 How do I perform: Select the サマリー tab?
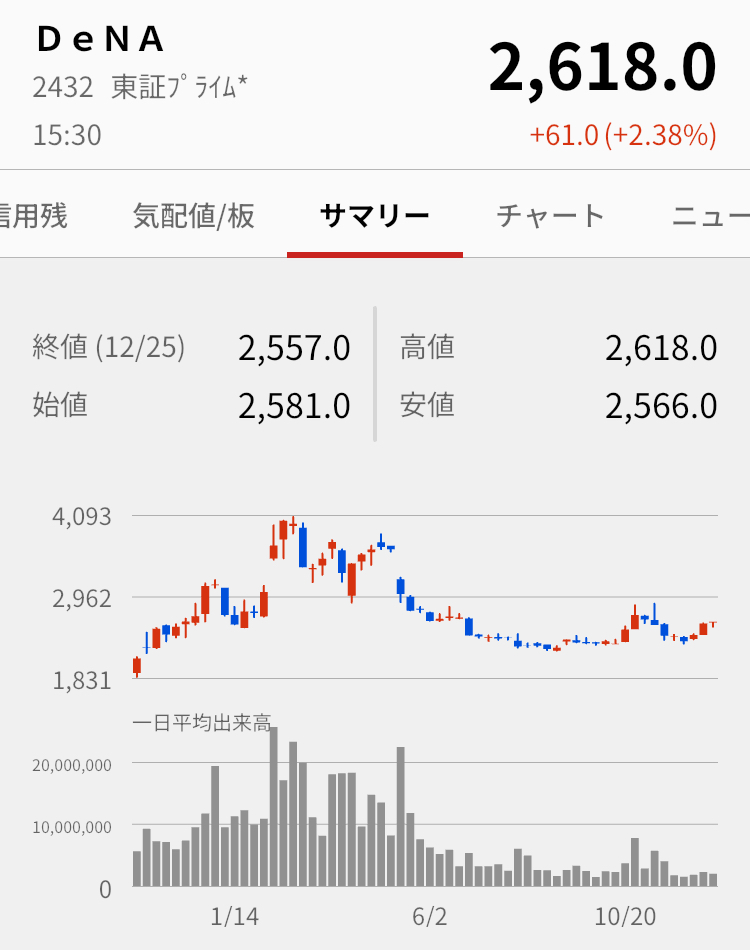pyautogui.click(x=374, y=215)
